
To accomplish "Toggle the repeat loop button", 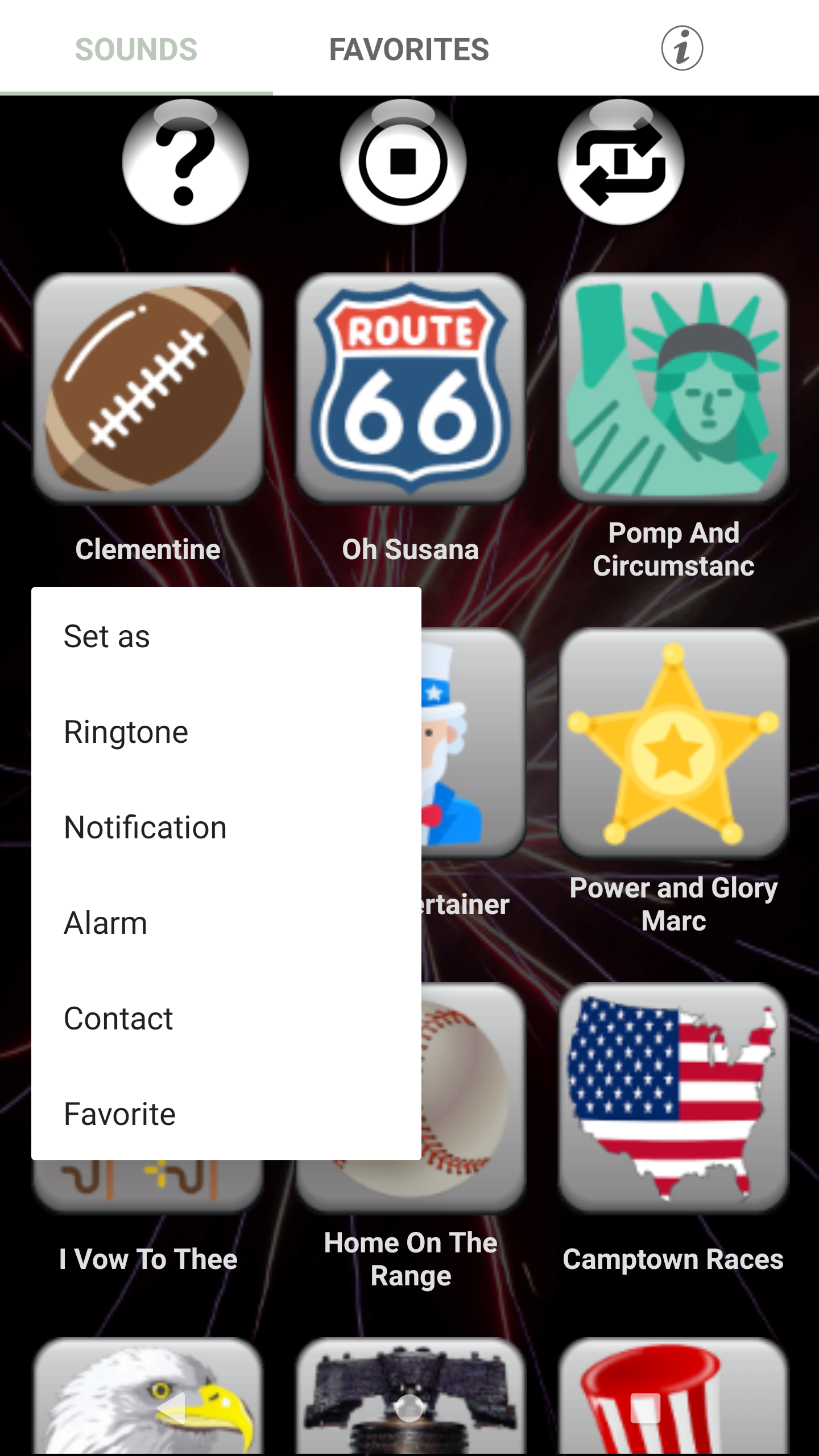I will 621,162.
